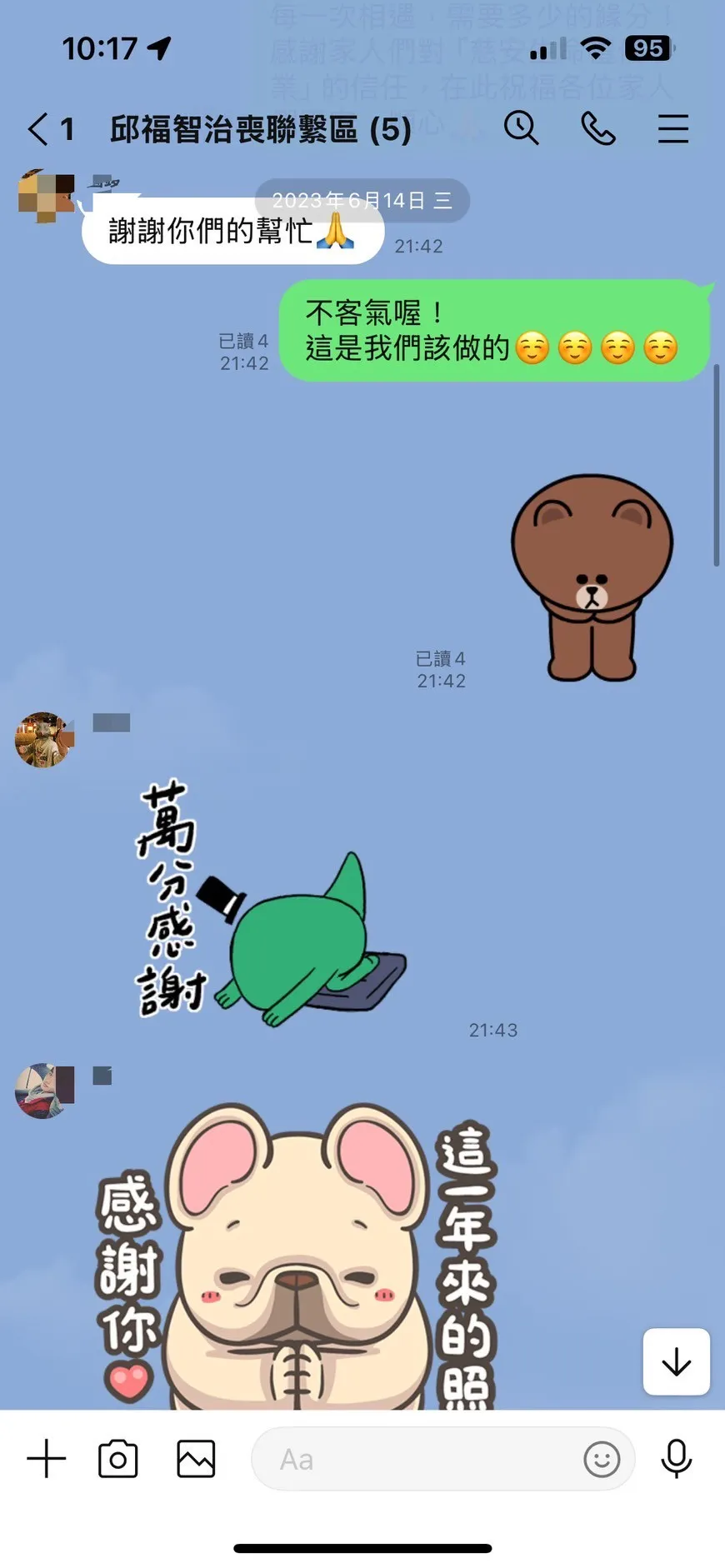This screenshot has height=1568, width=725.
Task: Open the Brown bear bowing sticker
Action: point(592,577)
